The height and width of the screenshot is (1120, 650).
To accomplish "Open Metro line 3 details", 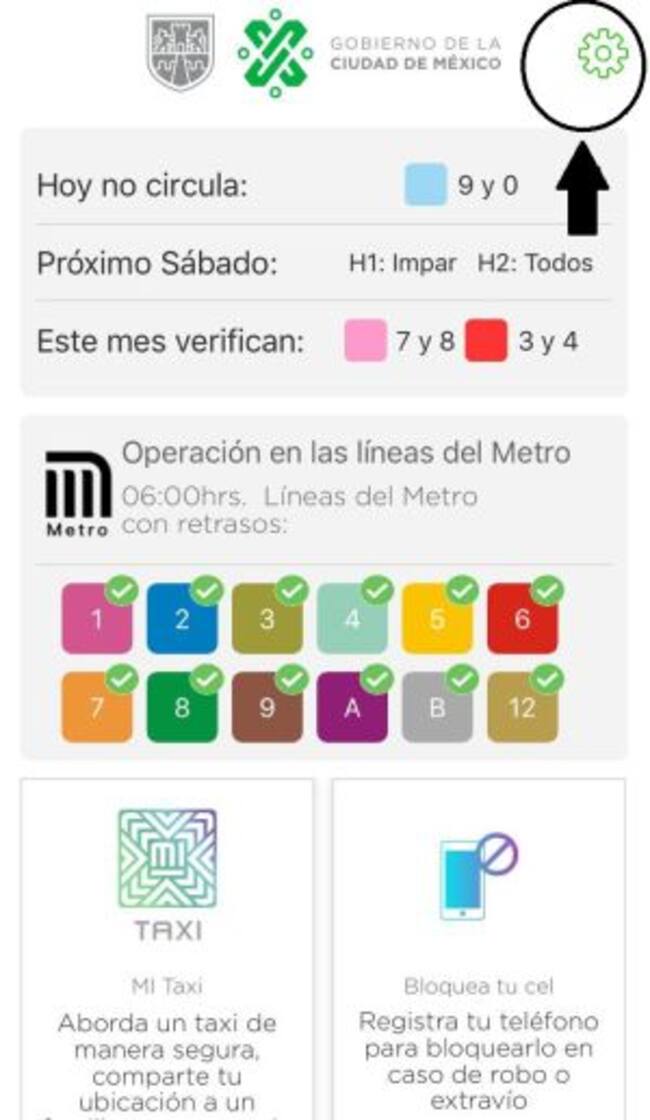I will 267,619.
